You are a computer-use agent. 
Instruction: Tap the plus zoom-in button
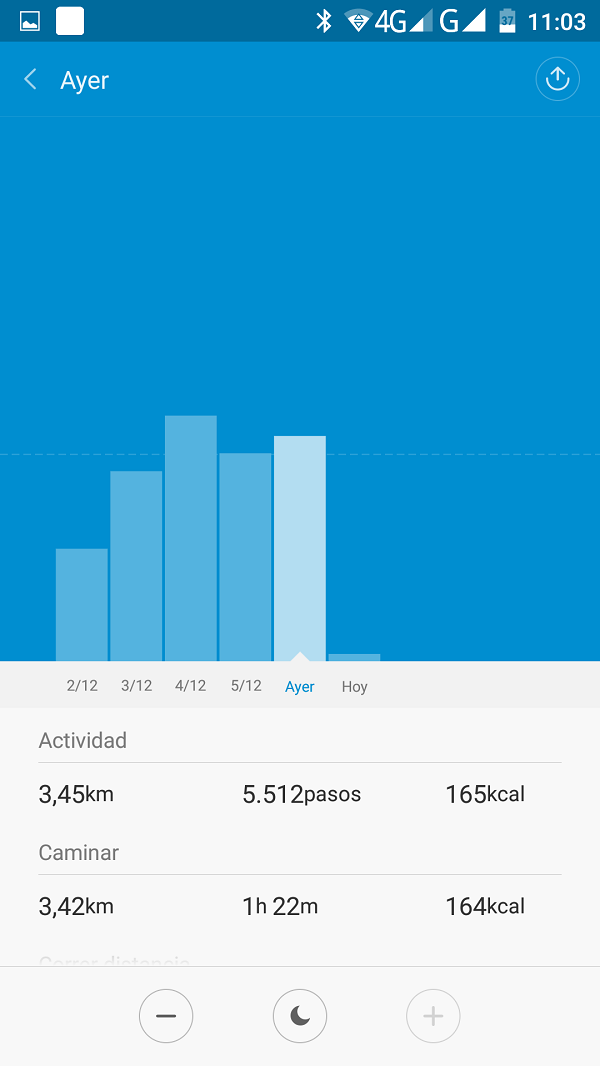click(433, 1017)
